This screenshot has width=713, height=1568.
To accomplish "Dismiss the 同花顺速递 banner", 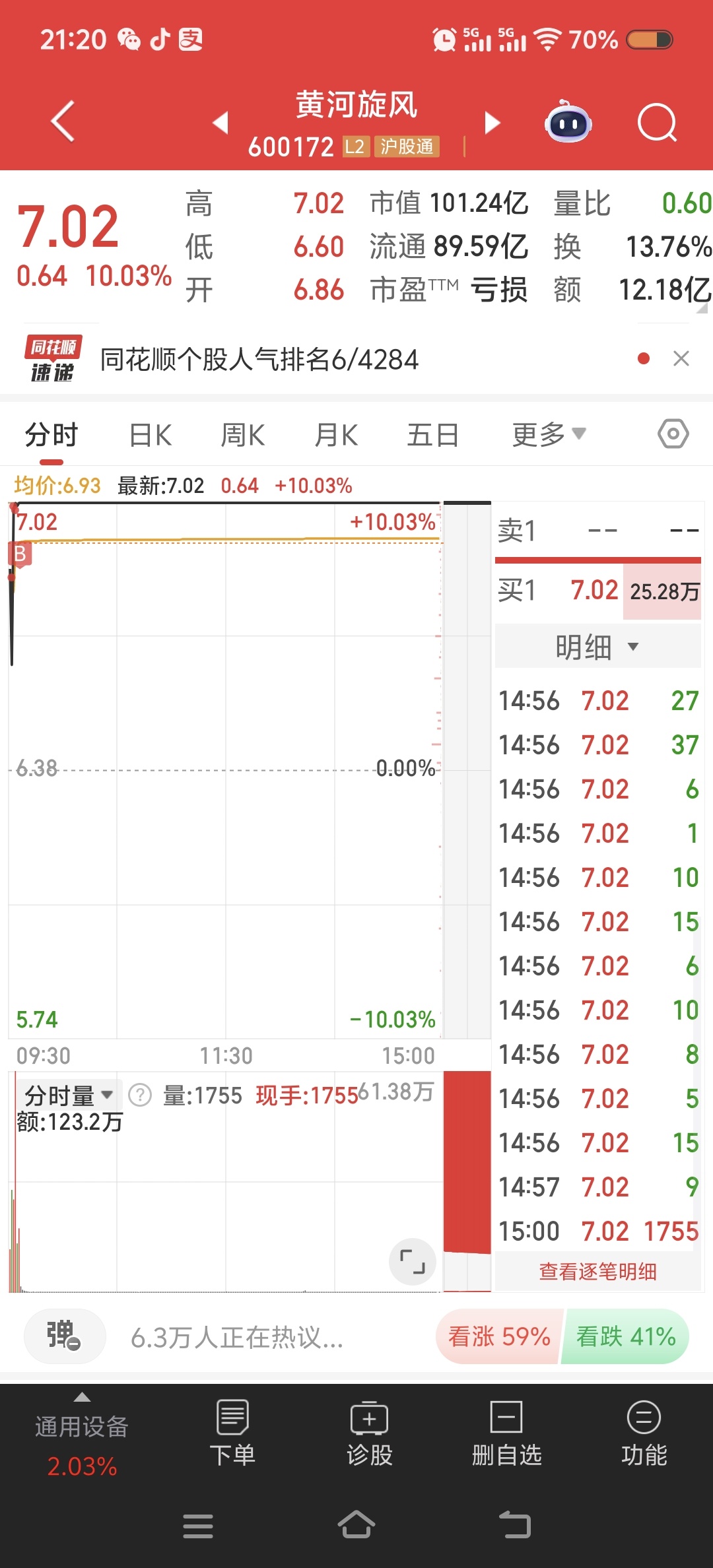I will pos(681,359).
